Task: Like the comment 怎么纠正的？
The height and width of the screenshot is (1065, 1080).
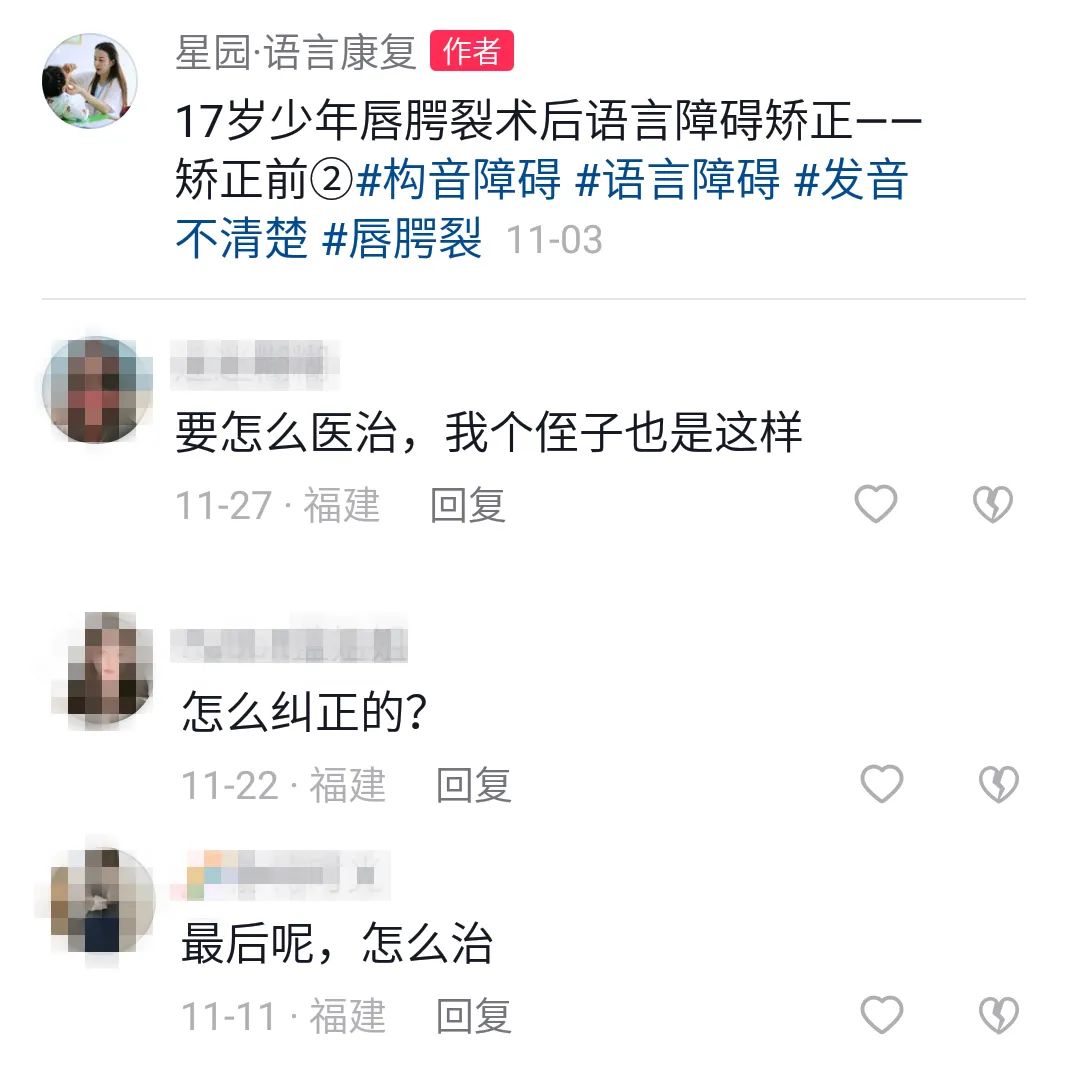Action: click(x=881, y=785)
